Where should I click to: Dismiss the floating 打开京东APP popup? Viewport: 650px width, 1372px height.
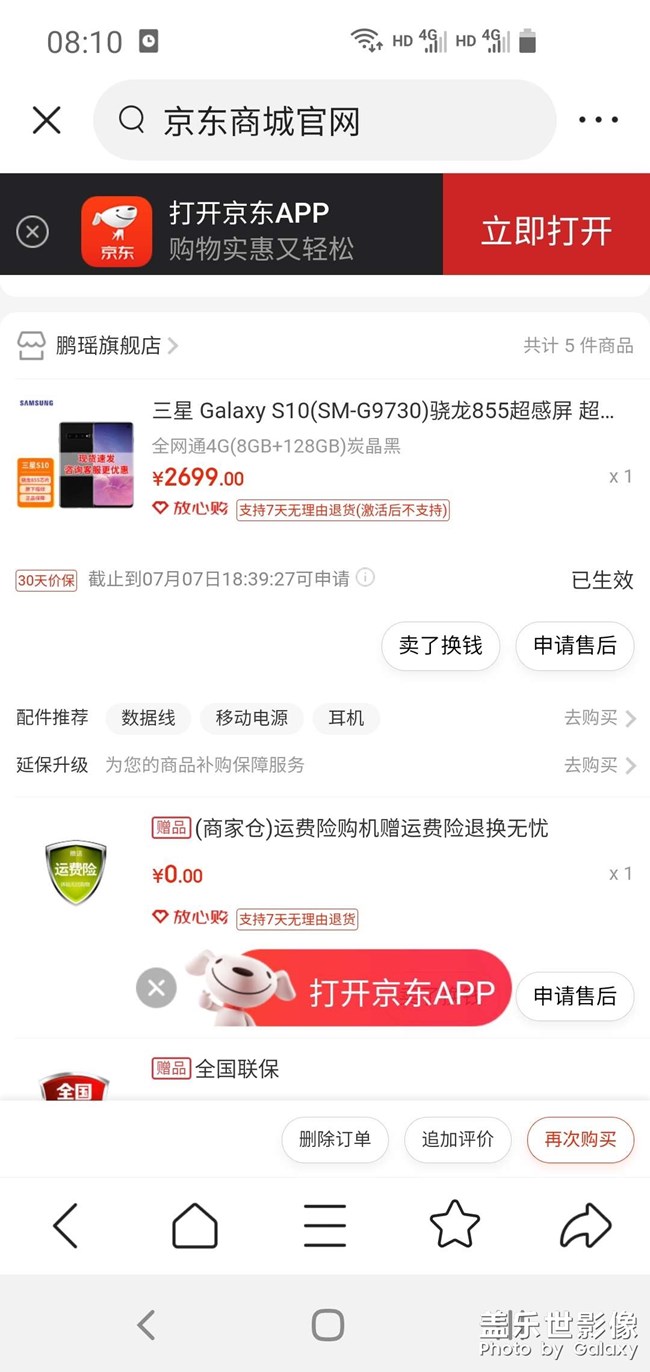point(156,988)
